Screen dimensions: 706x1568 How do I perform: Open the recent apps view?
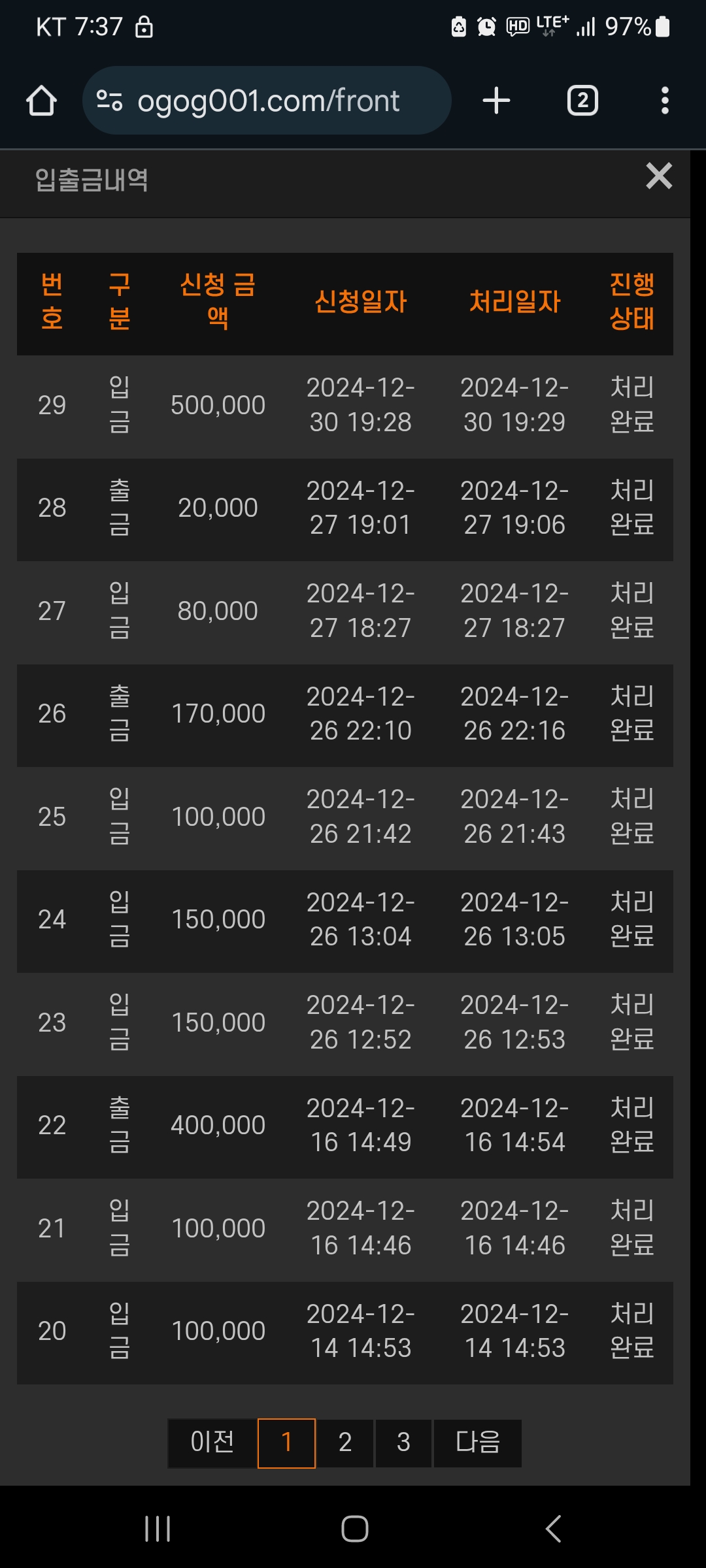[158, 1529]
